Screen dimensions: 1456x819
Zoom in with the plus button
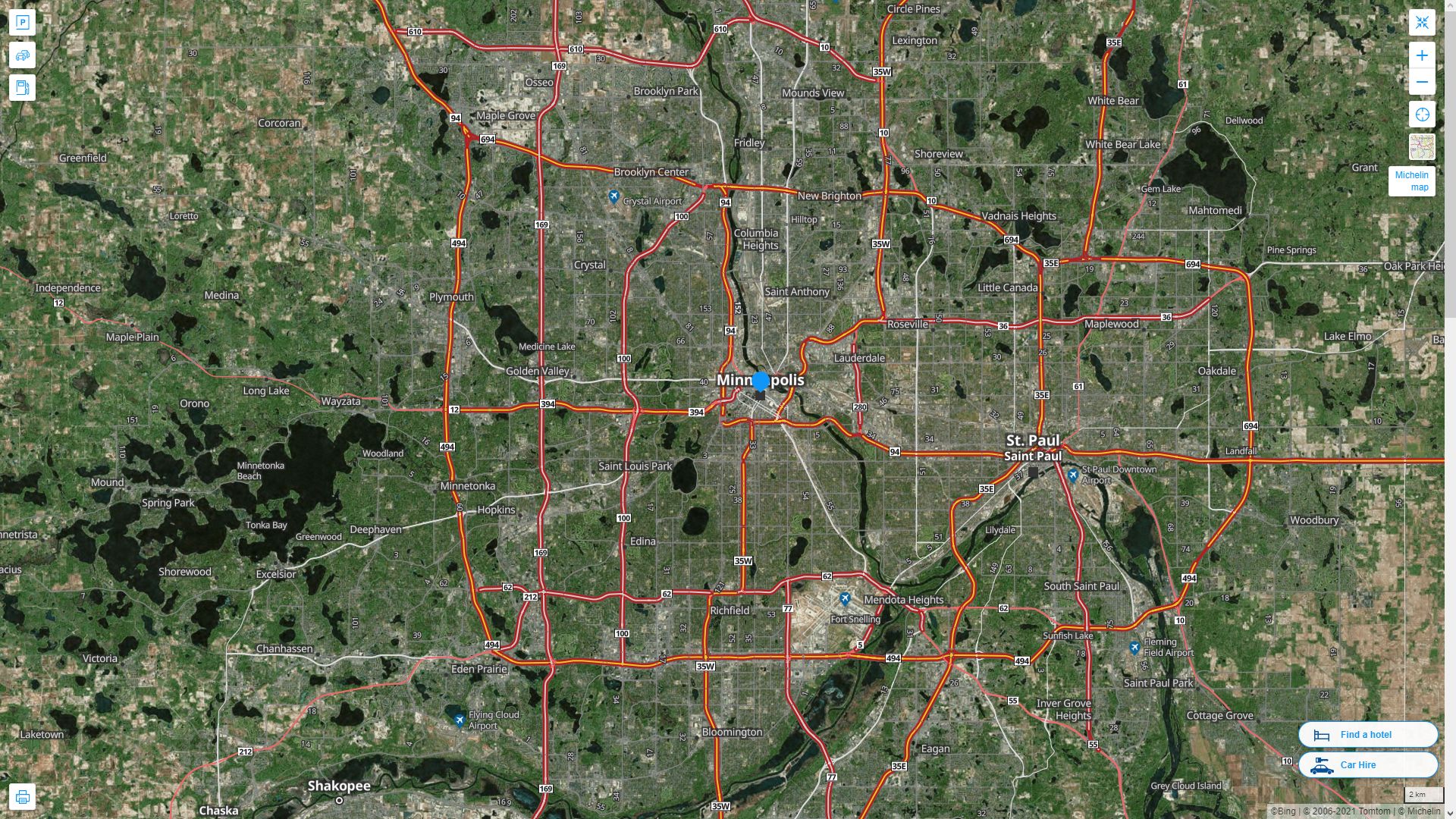(x=1422, y=55)
